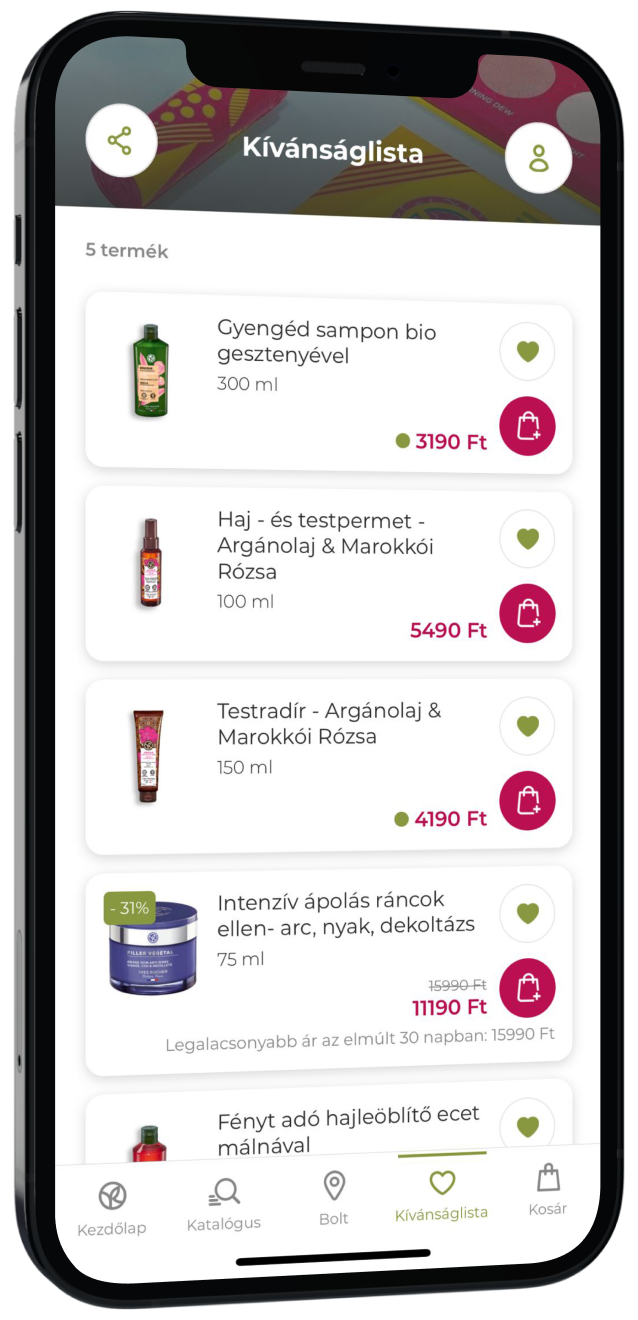
Task: Remove Gyengéd sampon from favorites
Action: coord(527,352)
